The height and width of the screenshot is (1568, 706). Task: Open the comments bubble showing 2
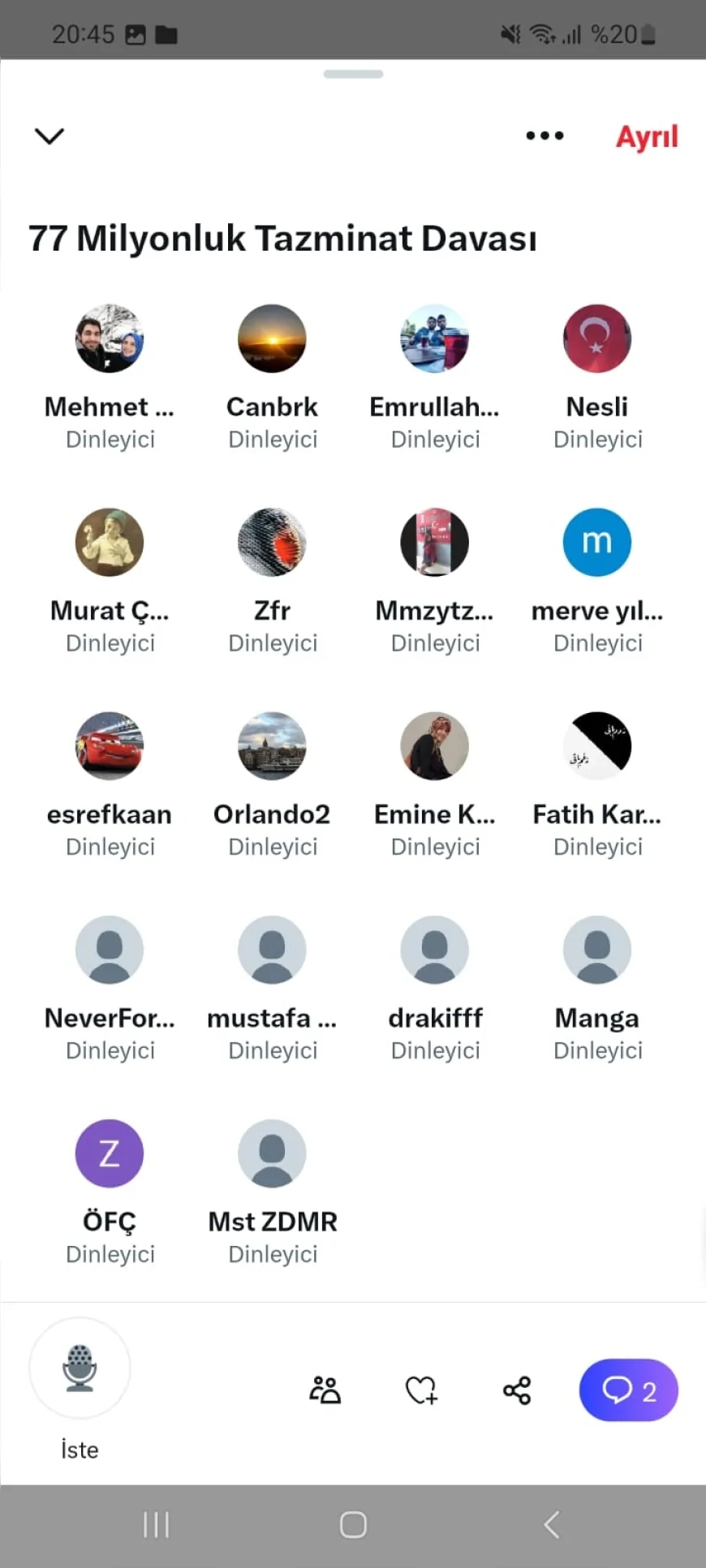tap(628, 1390)
